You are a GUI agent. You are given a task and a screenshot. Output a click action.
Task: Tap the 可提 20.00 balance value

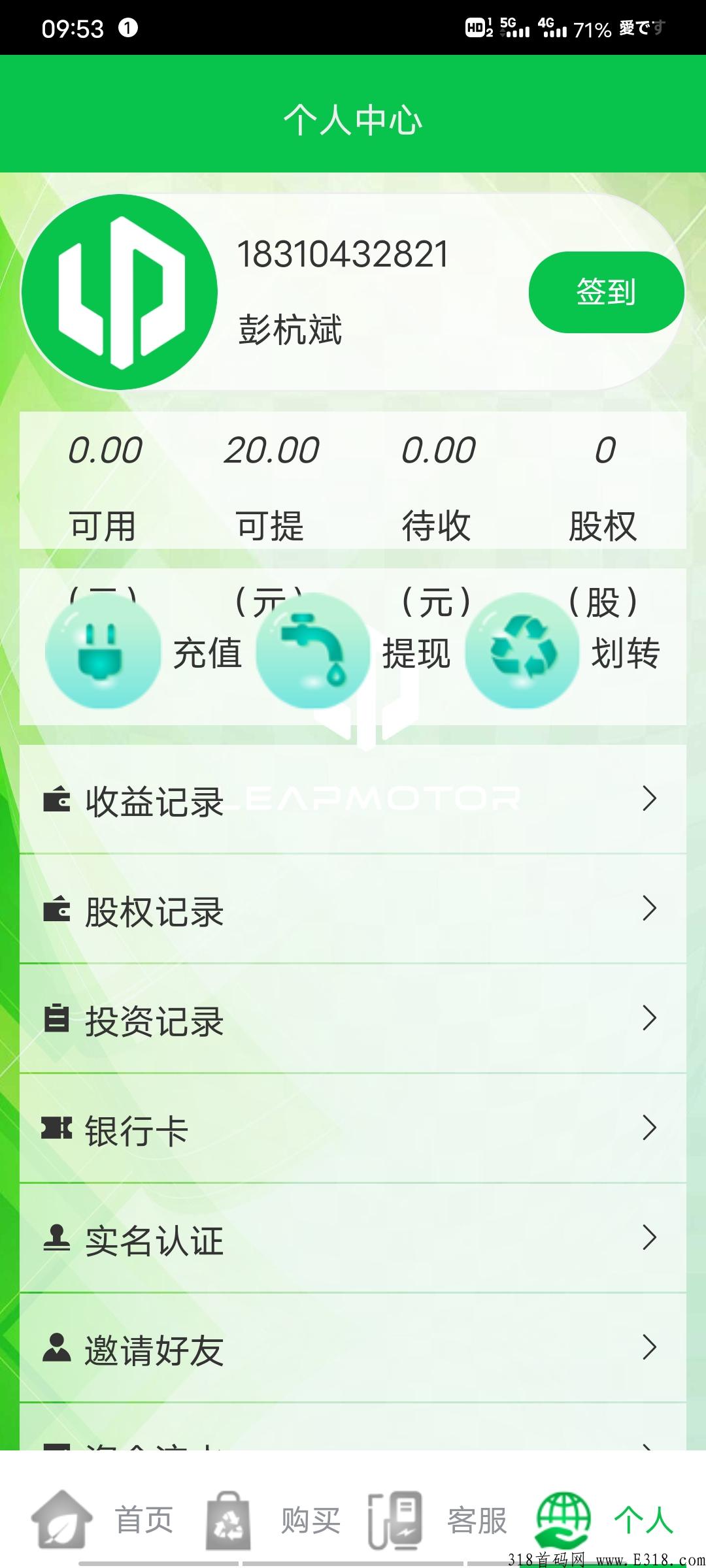tap(273, 449)
